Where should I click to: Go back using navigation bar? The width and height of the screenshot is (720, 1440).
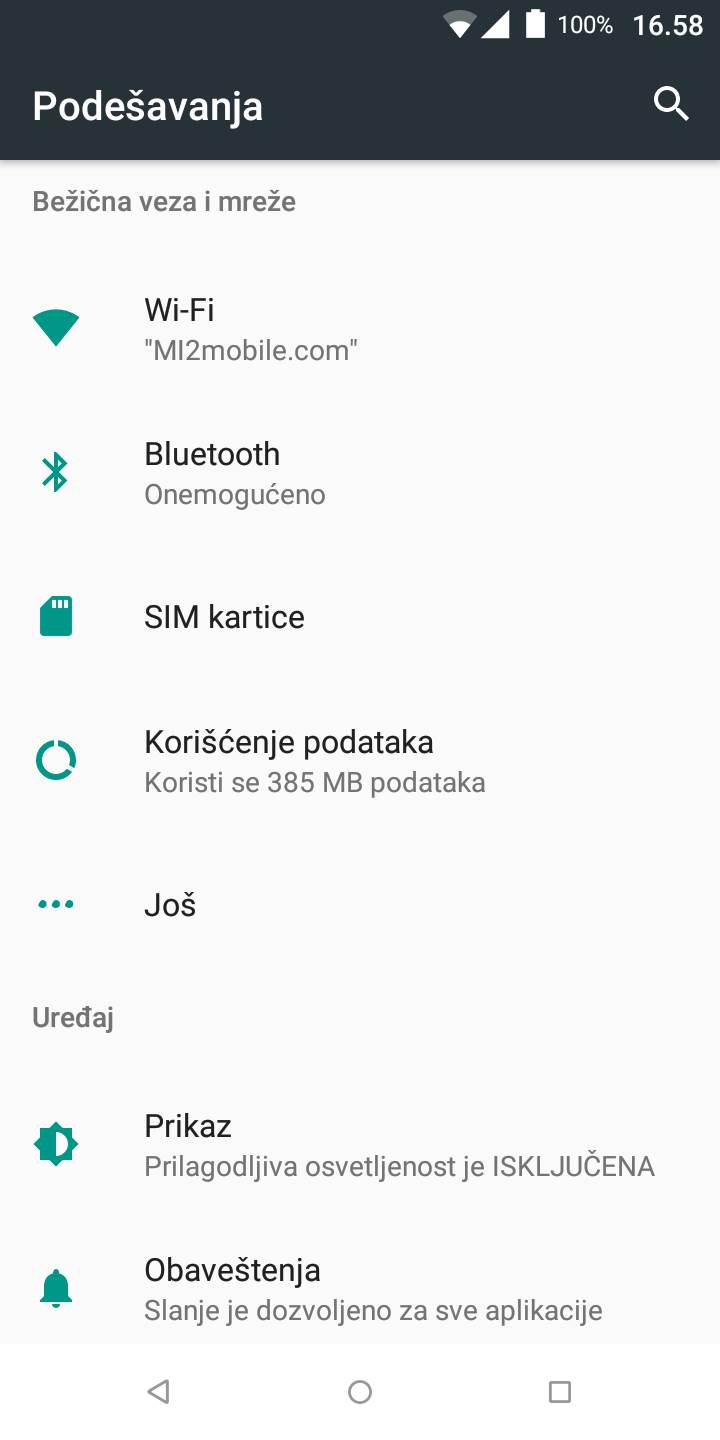tap(158, 1391)
